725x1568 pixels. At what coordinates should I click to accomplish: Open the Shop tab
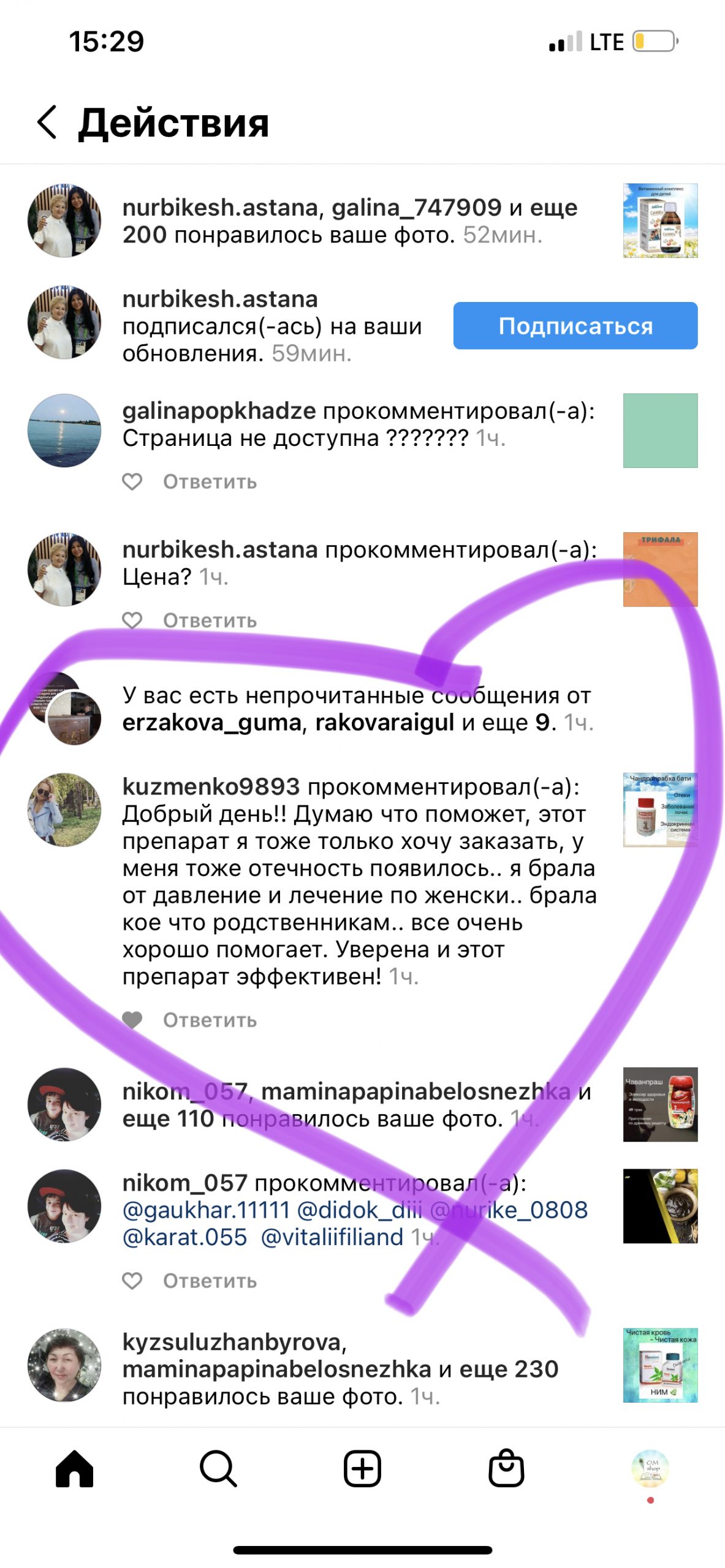click(506, 1468)
